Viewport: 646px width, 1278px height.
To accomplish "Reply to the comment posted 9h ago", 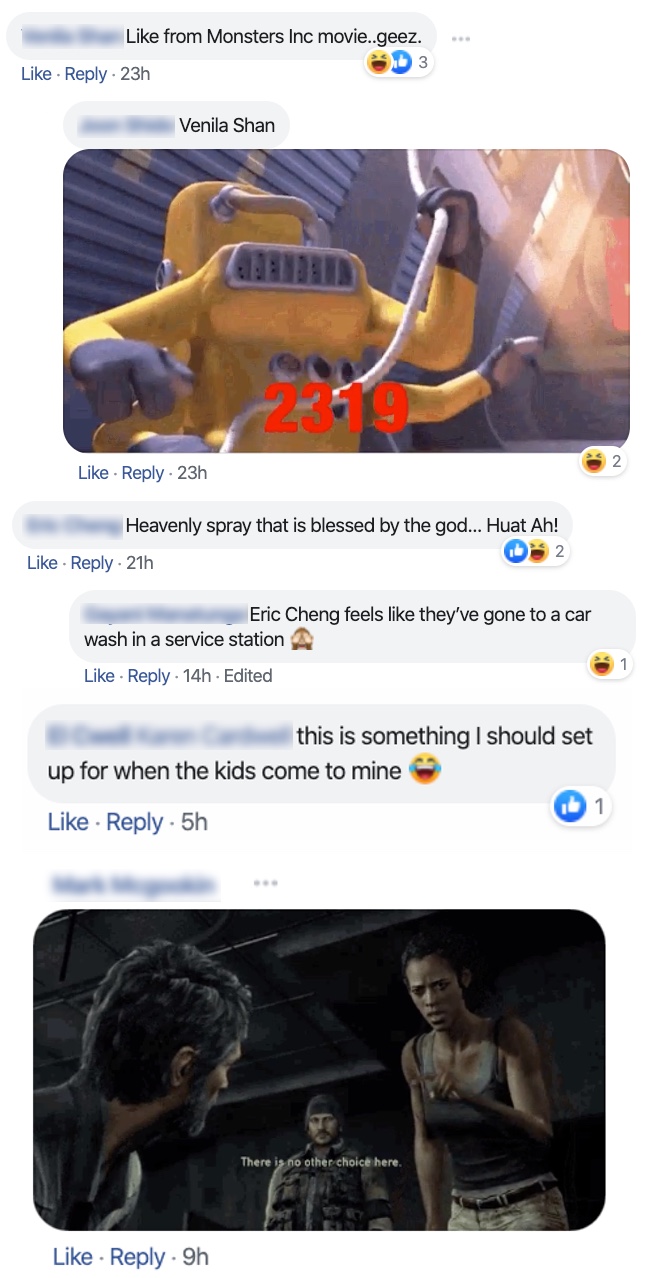I will click(138, 1257).
